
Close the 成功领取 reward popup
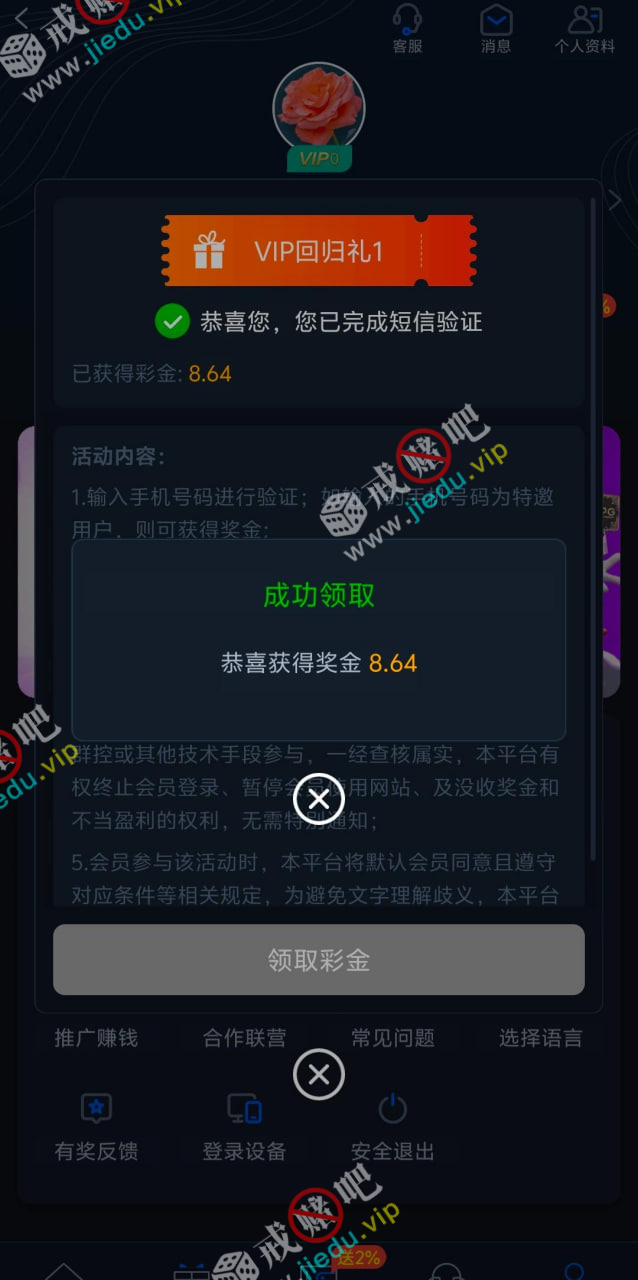point(319,800)
